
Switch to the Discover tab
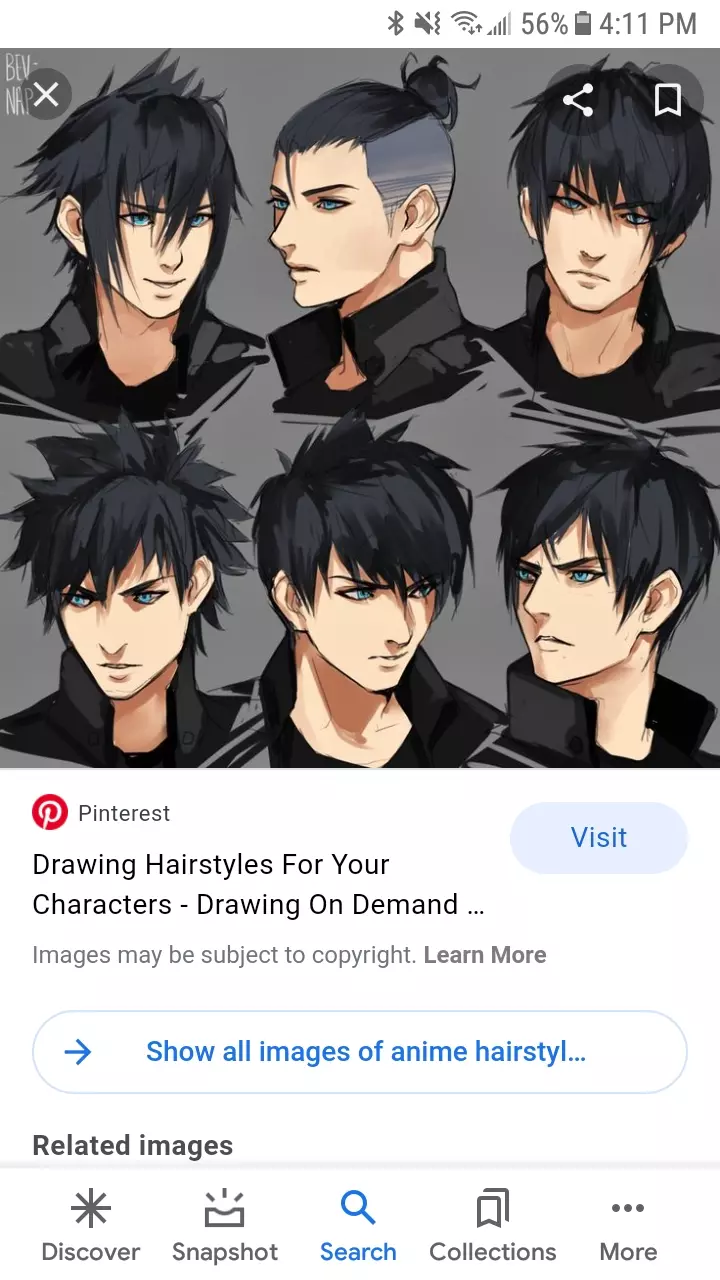90,1226
